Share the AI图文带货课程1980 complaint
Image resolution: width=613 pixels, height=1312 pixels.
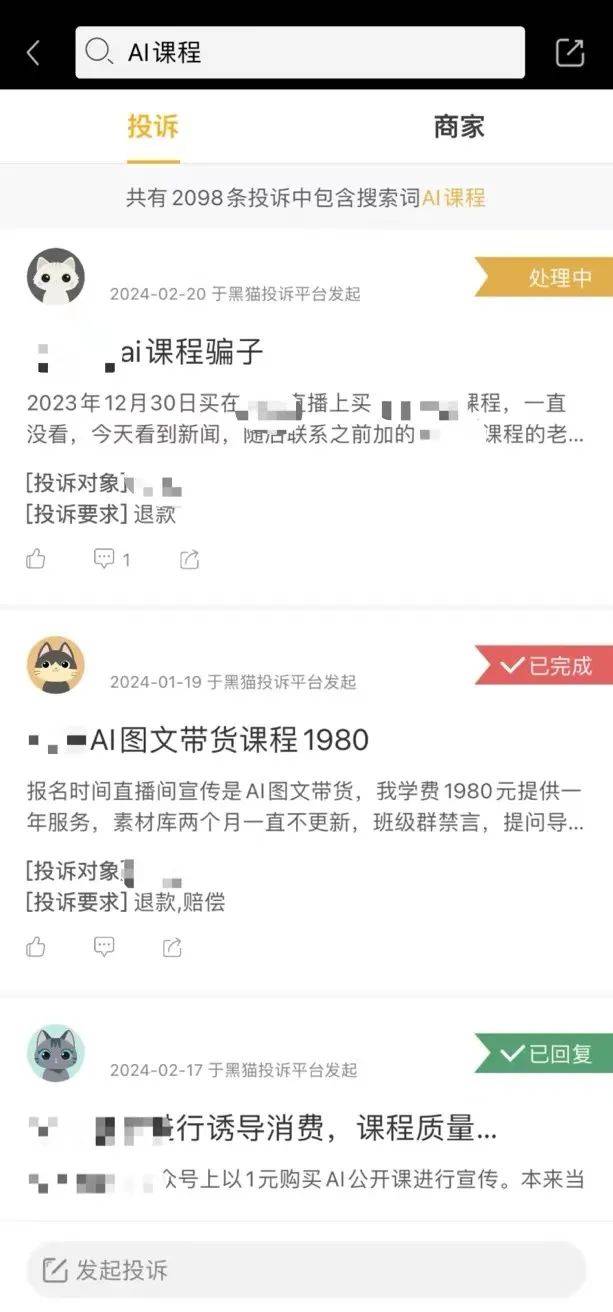pyautogui.click(x=172, y=946)
